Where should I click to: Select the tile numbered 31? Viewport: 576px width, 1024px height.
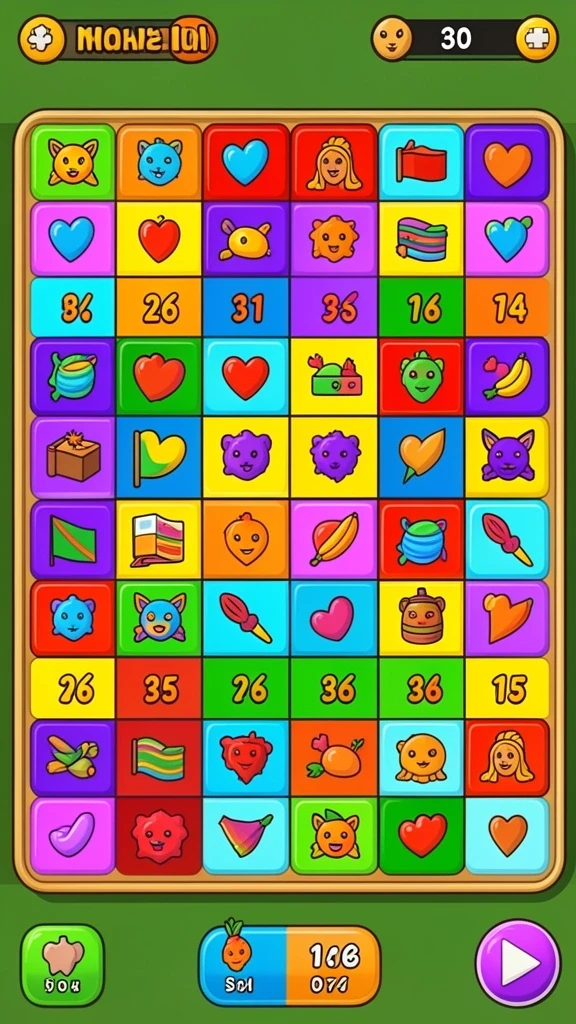246,308
